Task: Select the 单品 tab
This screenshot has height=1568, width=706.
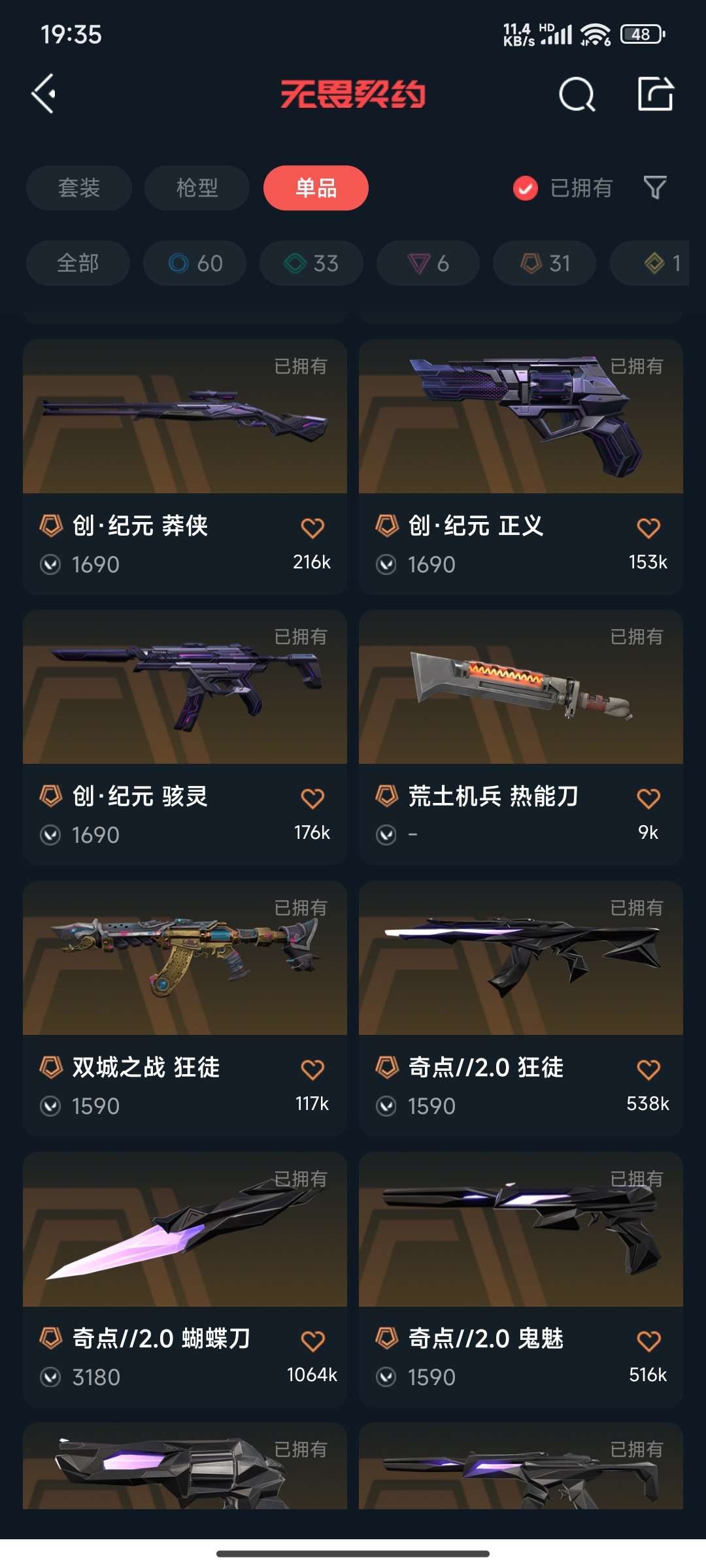Action: [x=316, y=188]
